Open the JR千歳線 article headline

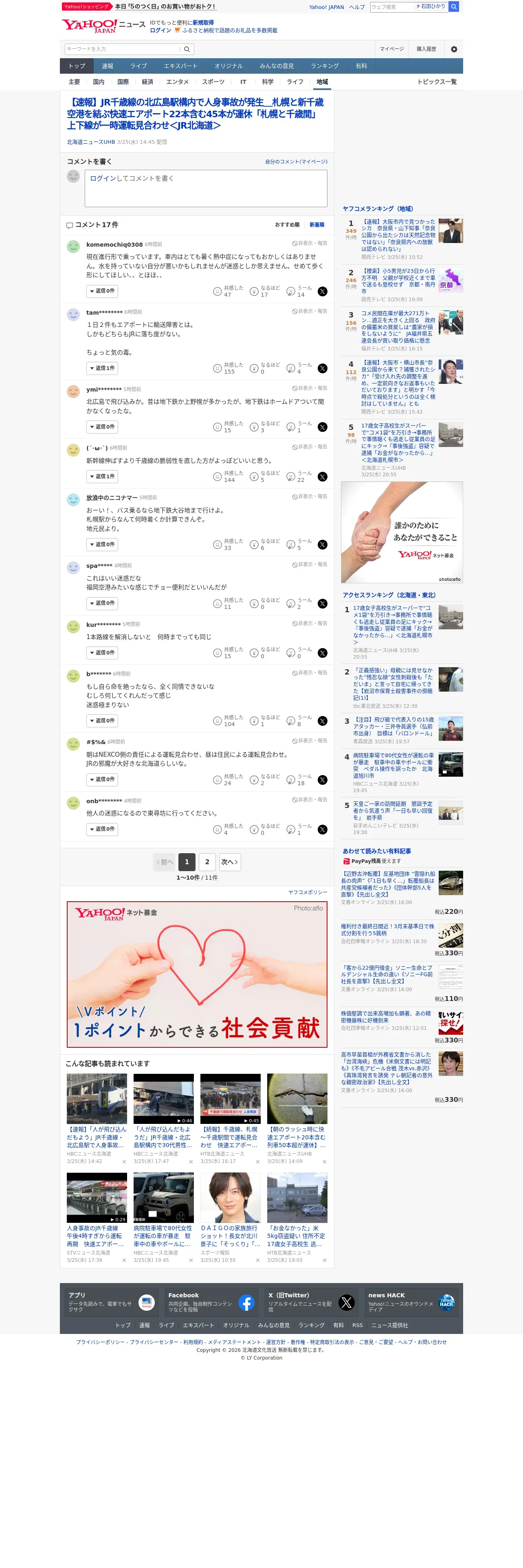point(196,114)
